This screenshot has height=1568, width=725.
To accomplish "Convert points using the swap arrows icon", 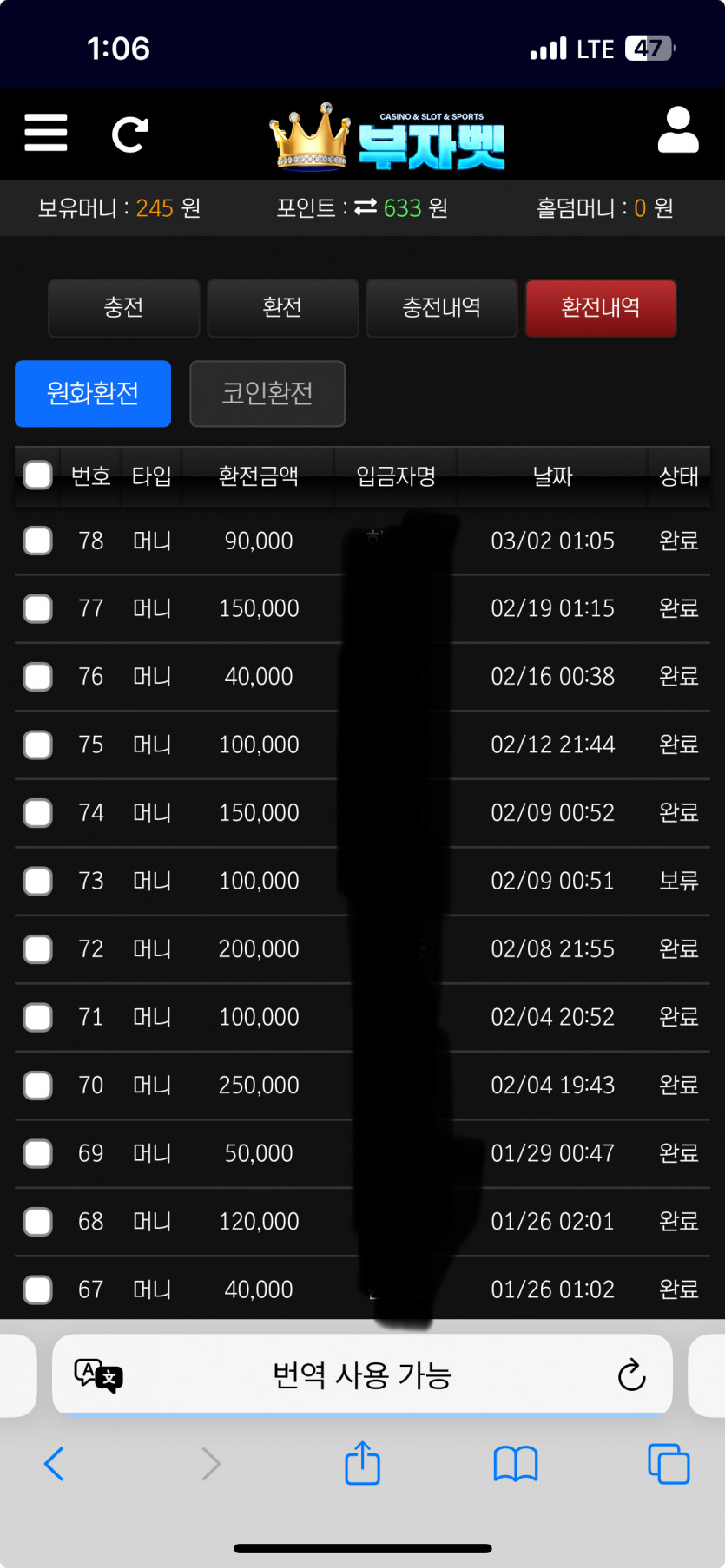I will [366, 207].
